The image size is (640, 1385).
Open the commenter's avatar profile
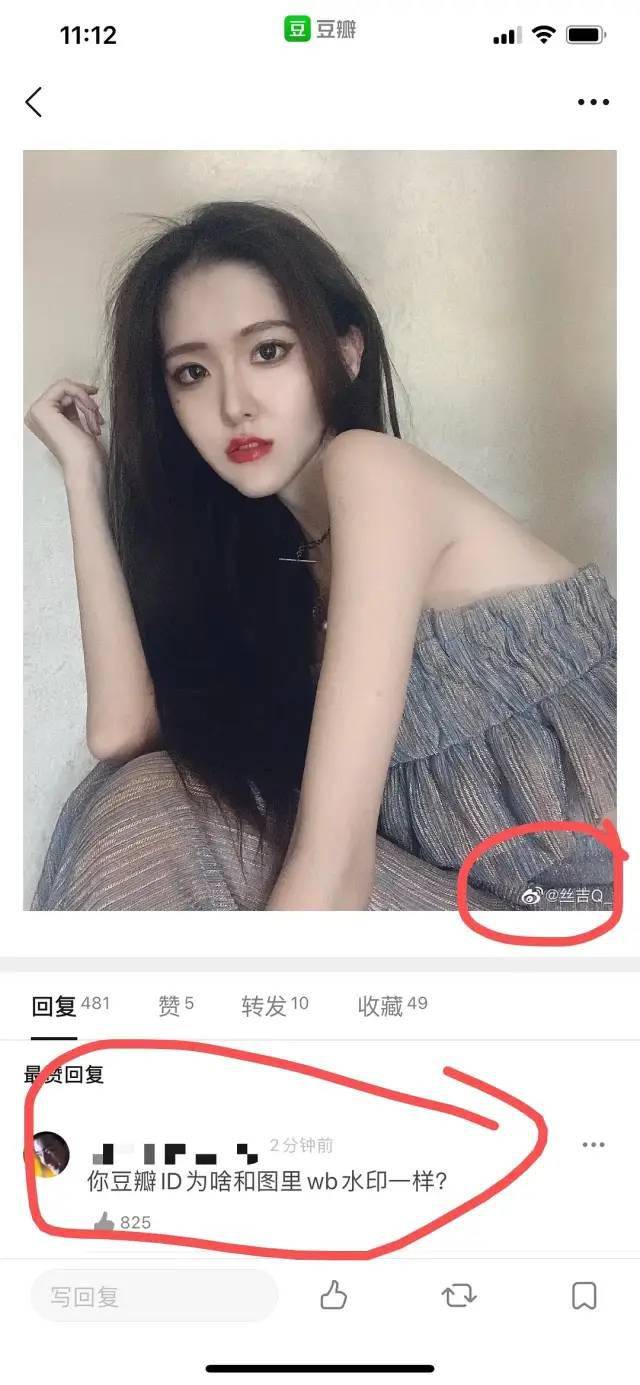(46, 1153)
